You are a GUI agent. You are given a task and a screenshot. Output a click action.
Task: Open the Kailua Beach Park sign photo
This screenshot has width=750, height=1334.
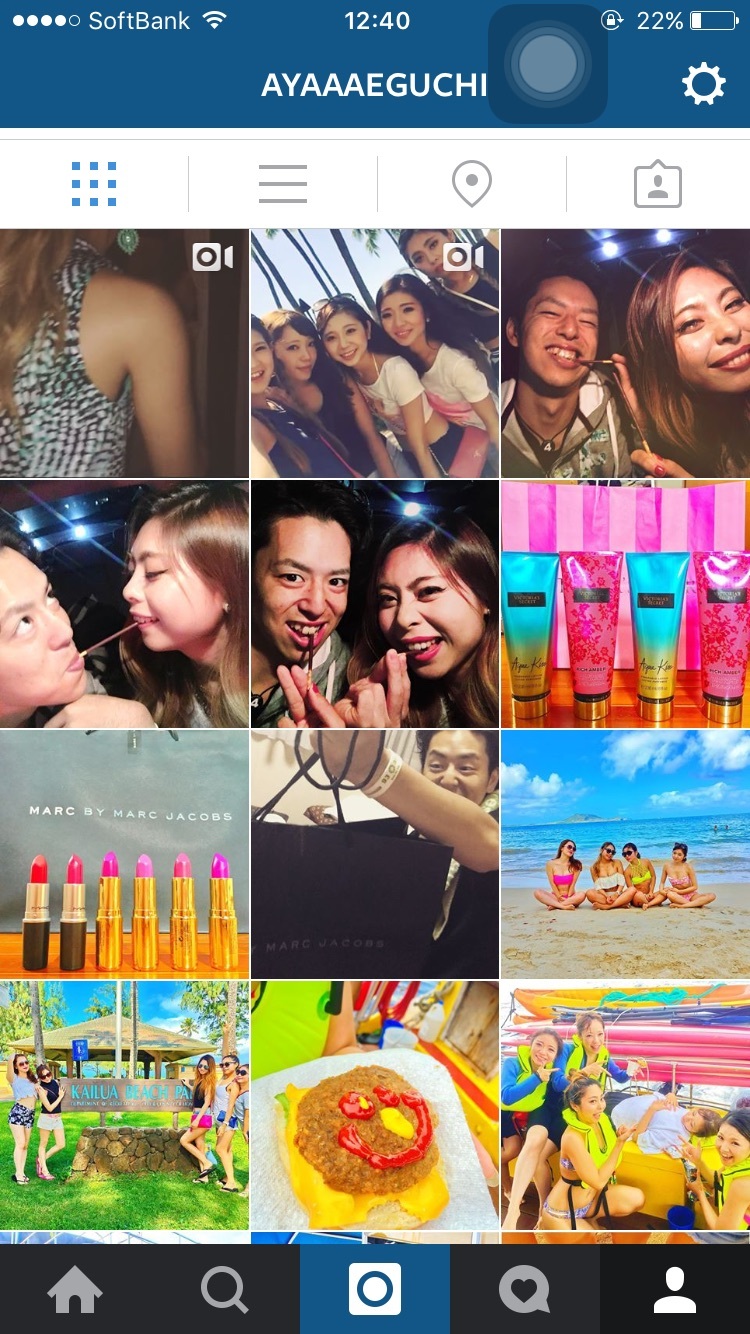(x=124, y=1105)
